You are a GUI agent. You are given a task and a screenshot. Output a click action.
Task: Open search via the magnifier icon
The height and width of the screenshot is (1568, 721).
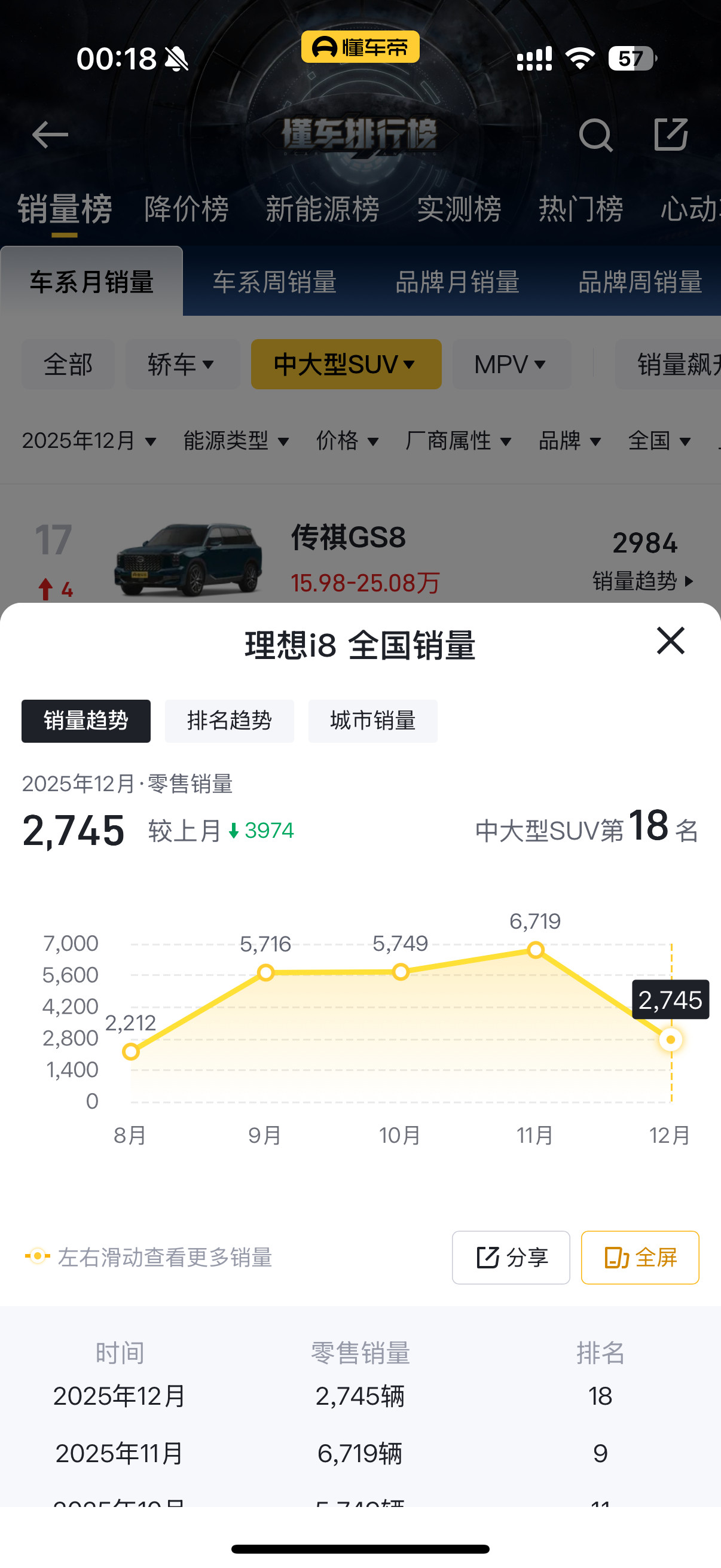click(595, 135)
